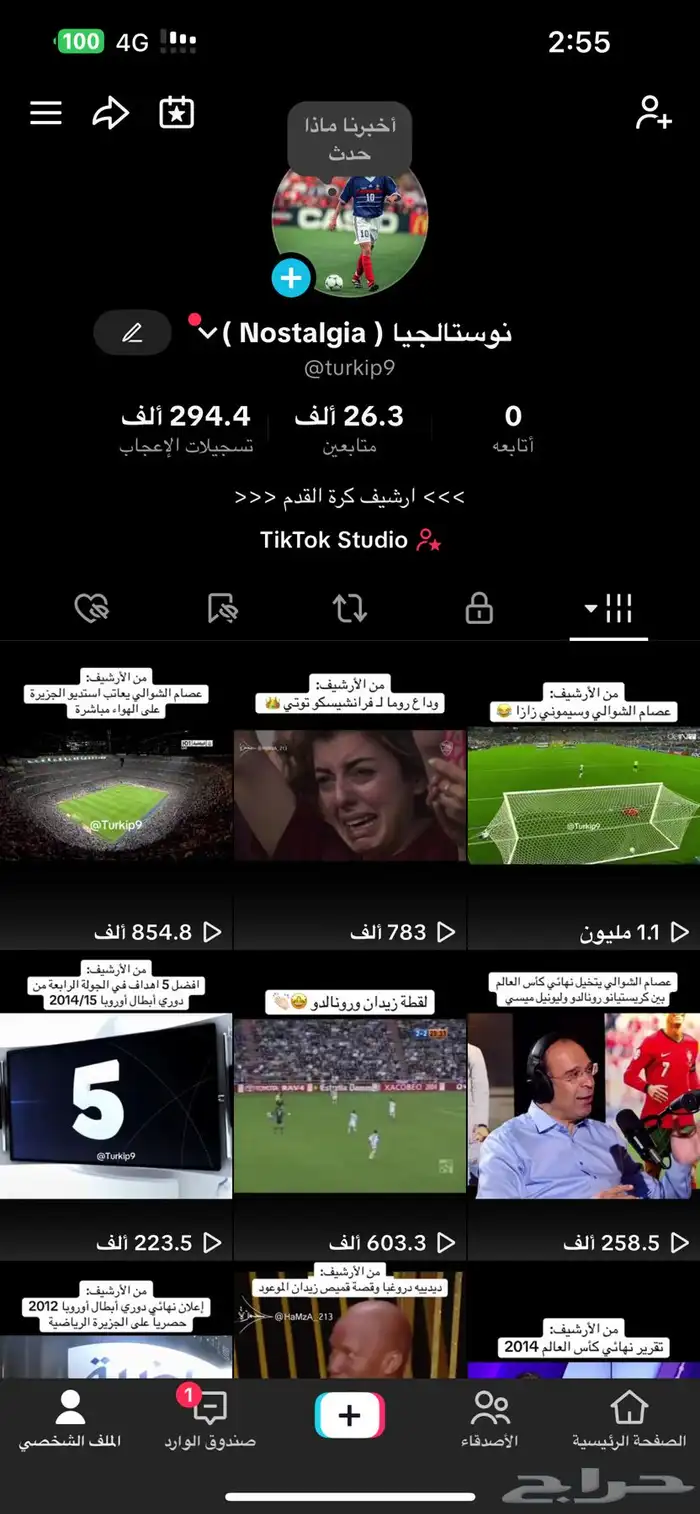Image resolution: width=700 pixels, height=1514 pixels.
Task: Open صندوق الوارد inbox
Action: coord(210,1420)
